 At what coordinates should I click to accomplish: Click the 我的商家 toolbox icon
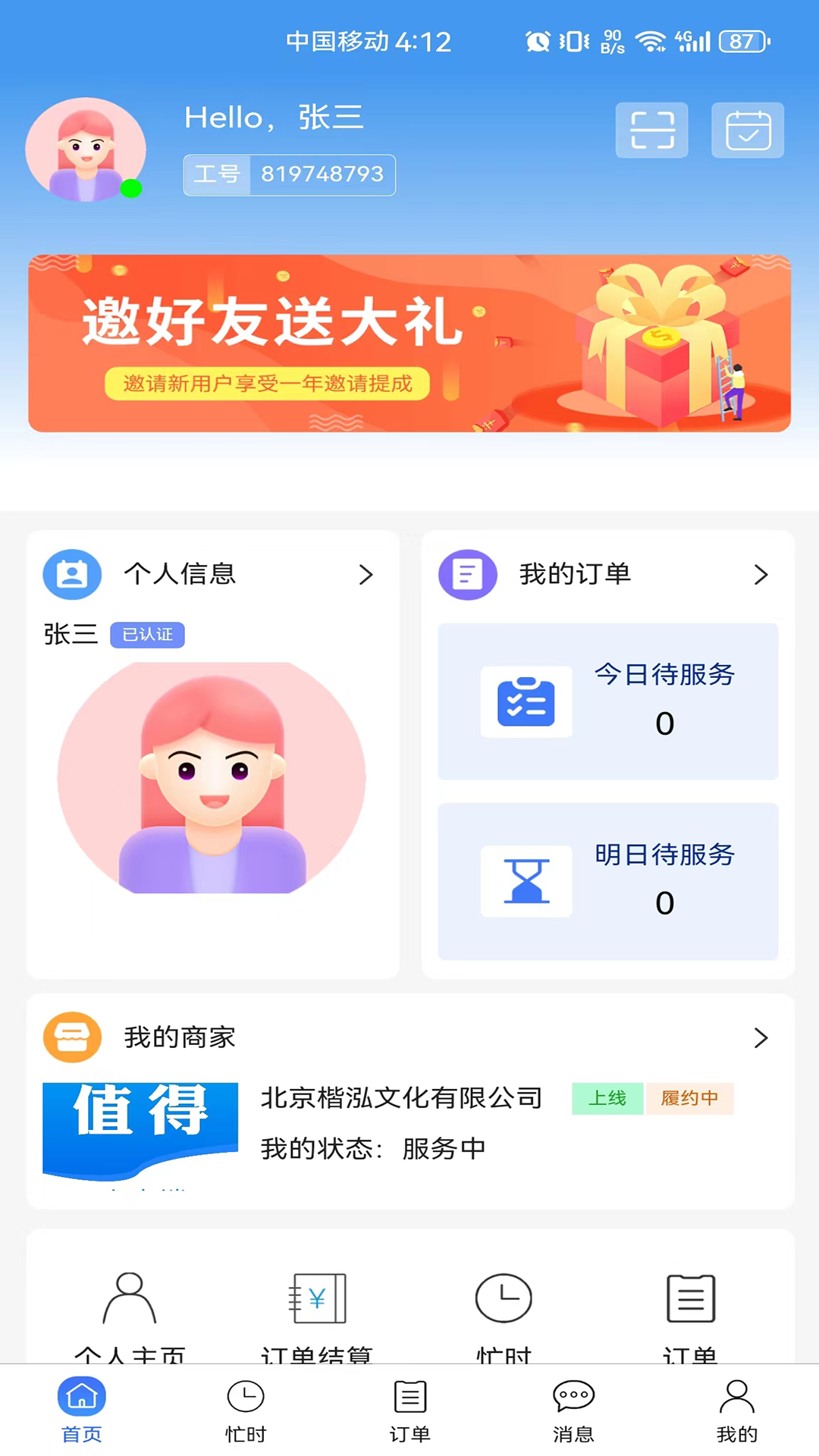(x=72, y=1037)
